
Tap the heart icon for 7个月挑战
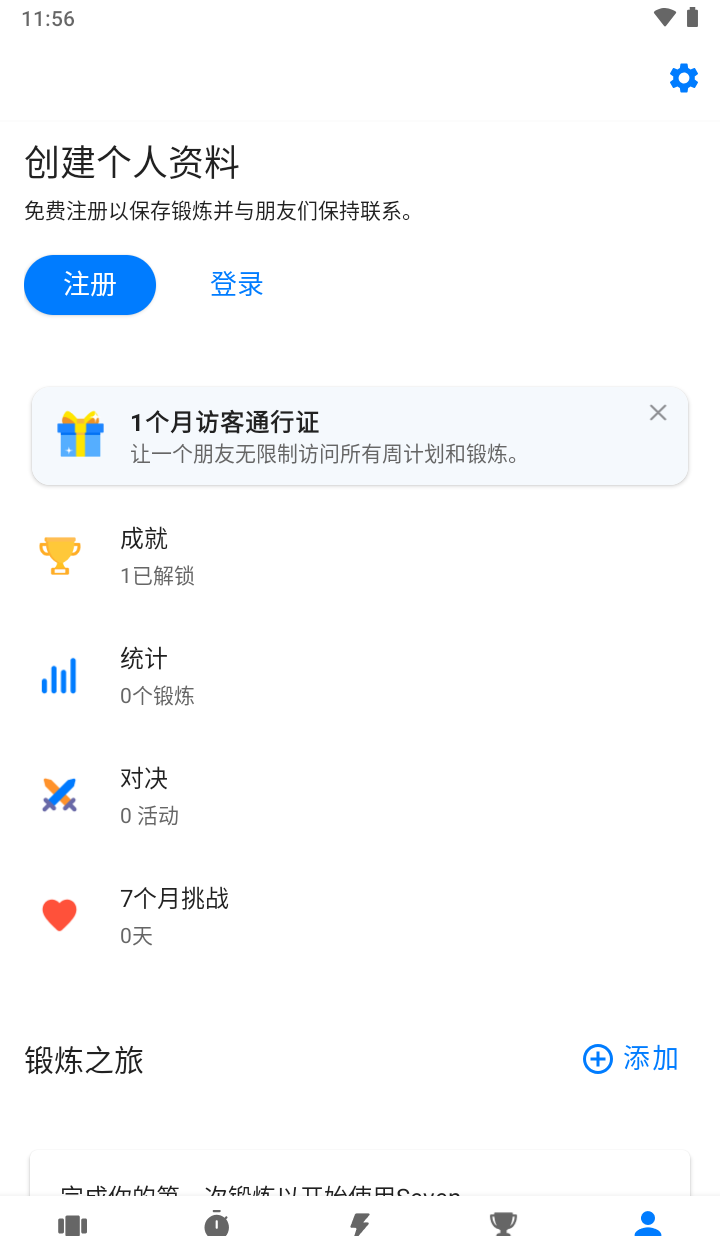(59, 914)
